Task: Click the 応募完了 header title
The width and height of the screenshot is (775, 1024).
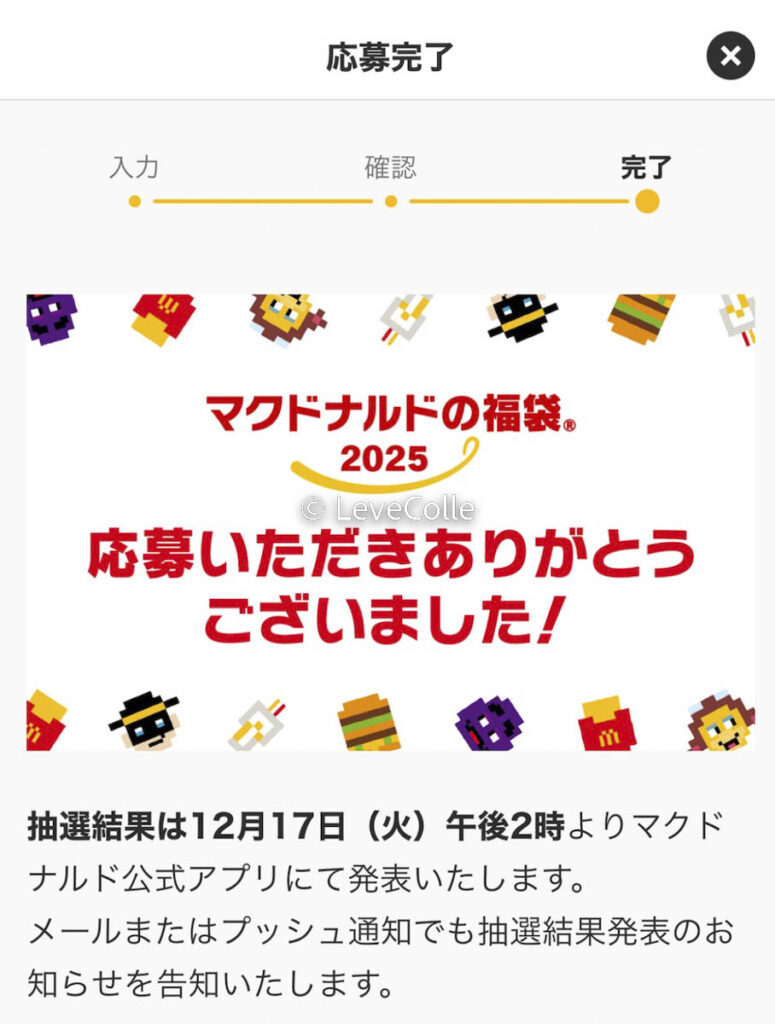Action: [x=387, y=57]
